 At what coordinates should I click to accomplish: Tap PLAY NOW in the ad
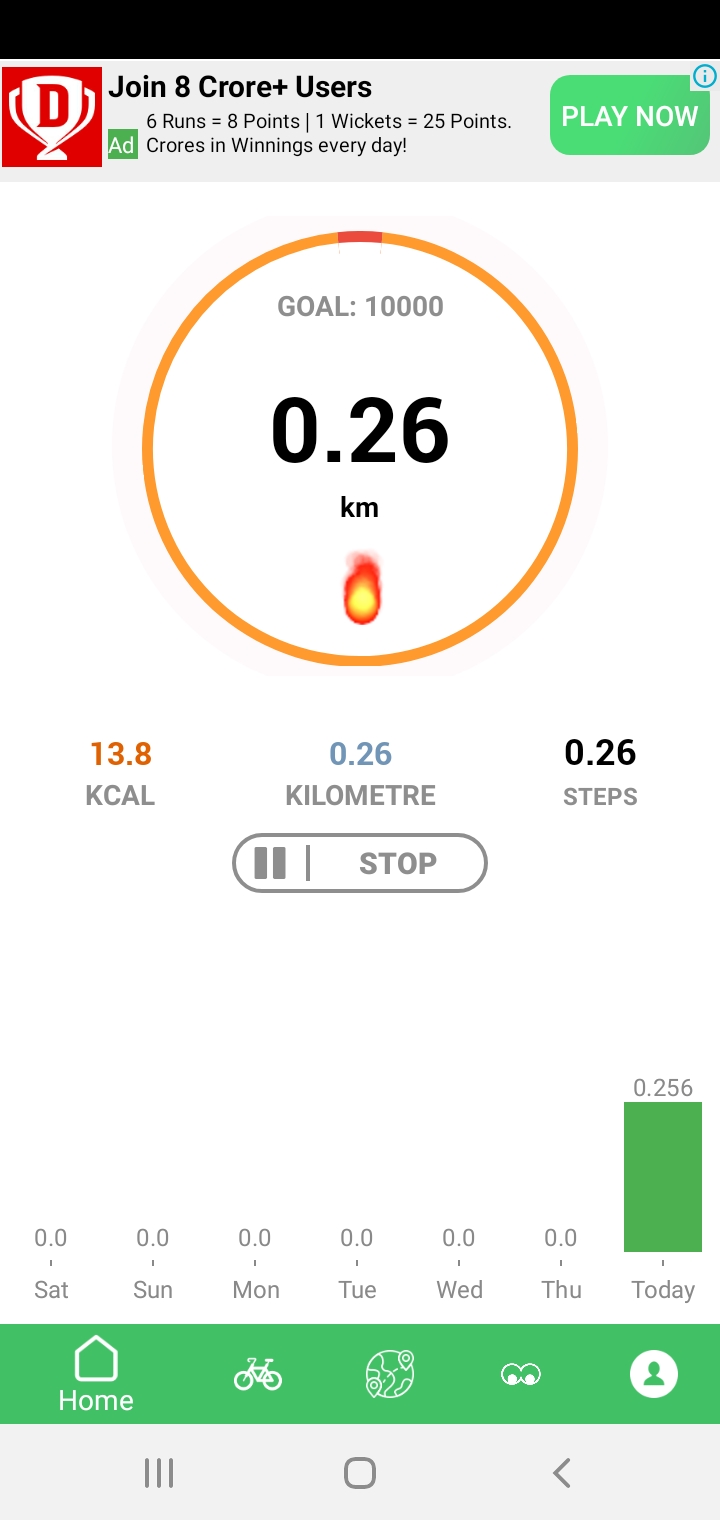630,116
